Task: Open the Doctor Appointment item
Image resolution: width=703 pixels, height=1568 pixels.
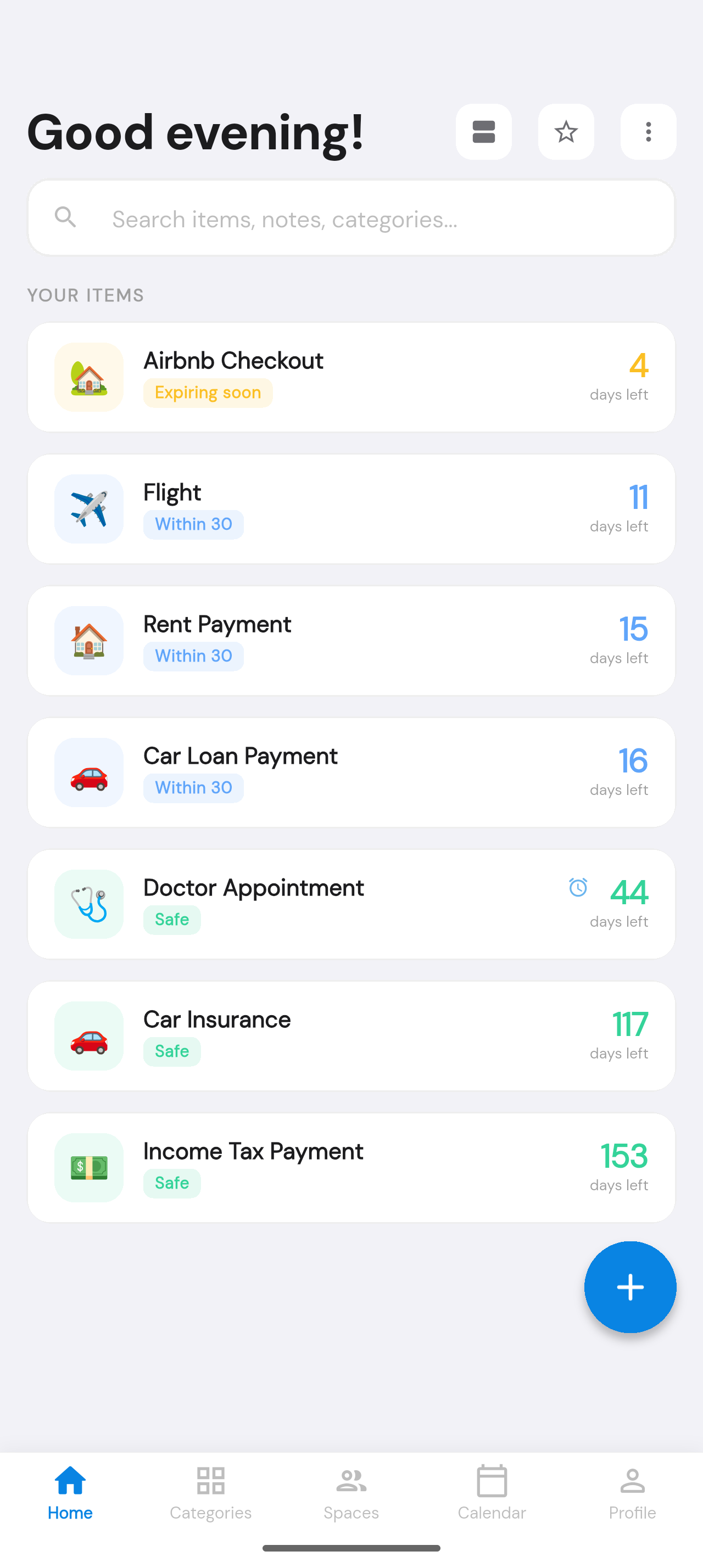Action: 351,904
